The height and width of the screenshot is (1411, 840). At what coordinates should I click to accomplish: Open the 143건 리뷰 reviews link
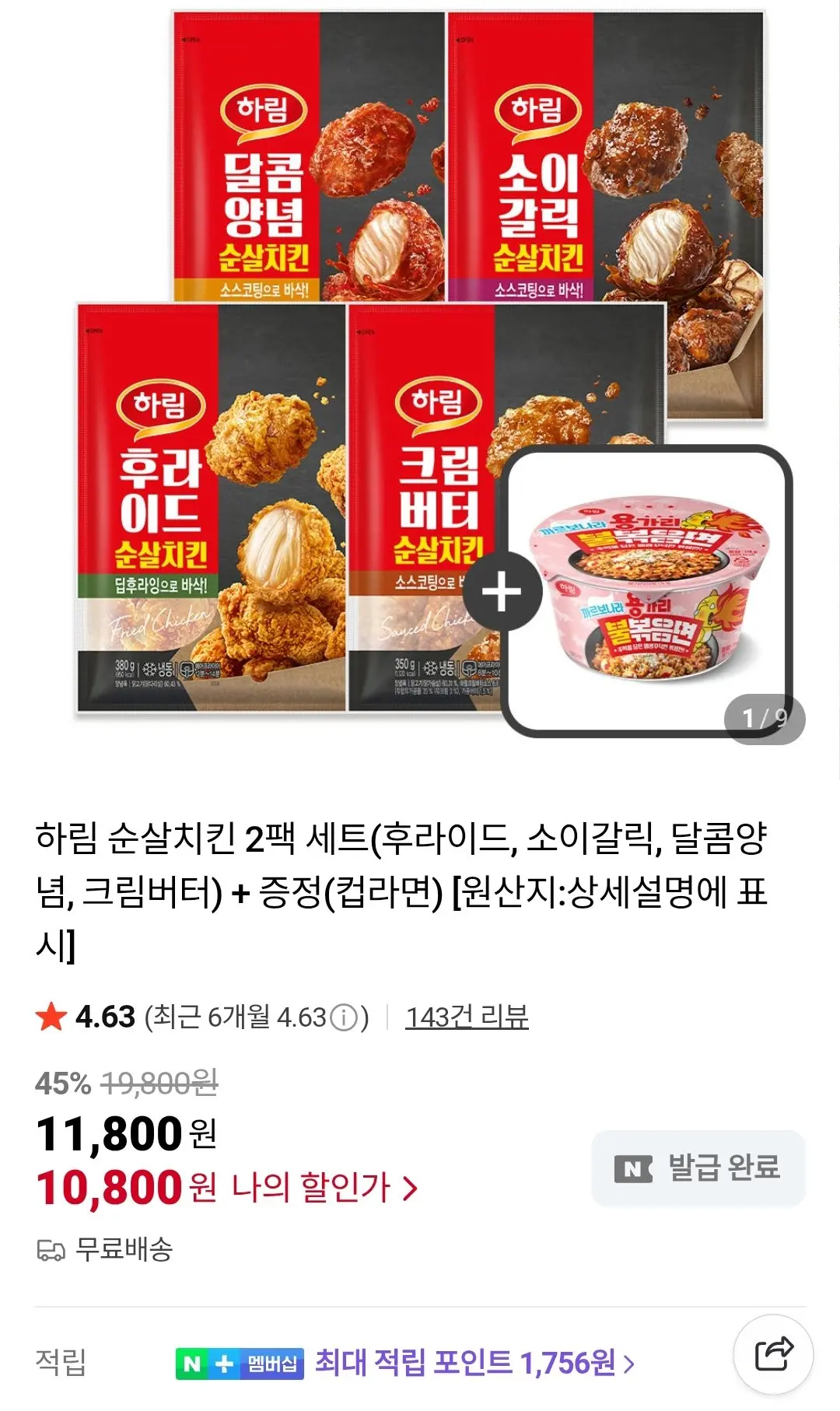467,1017
